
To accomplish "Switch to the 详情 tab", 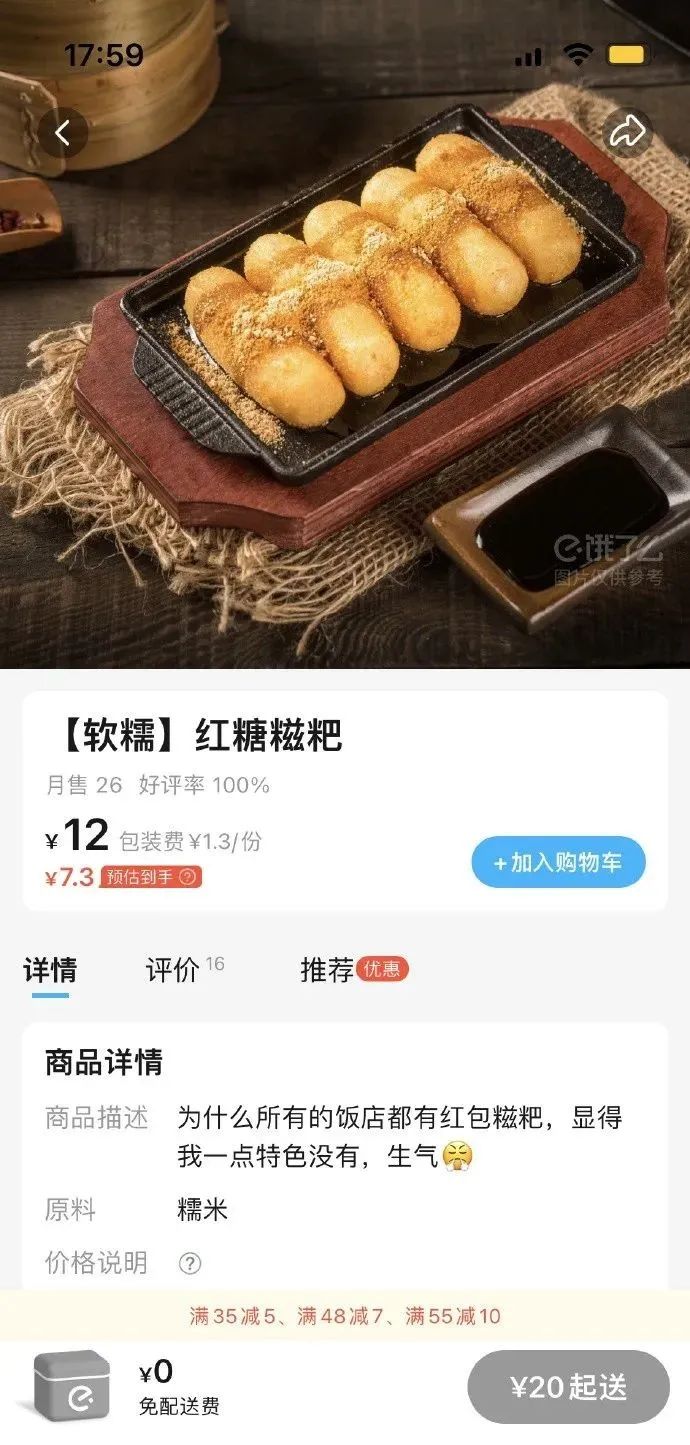I will click(50, 969).
